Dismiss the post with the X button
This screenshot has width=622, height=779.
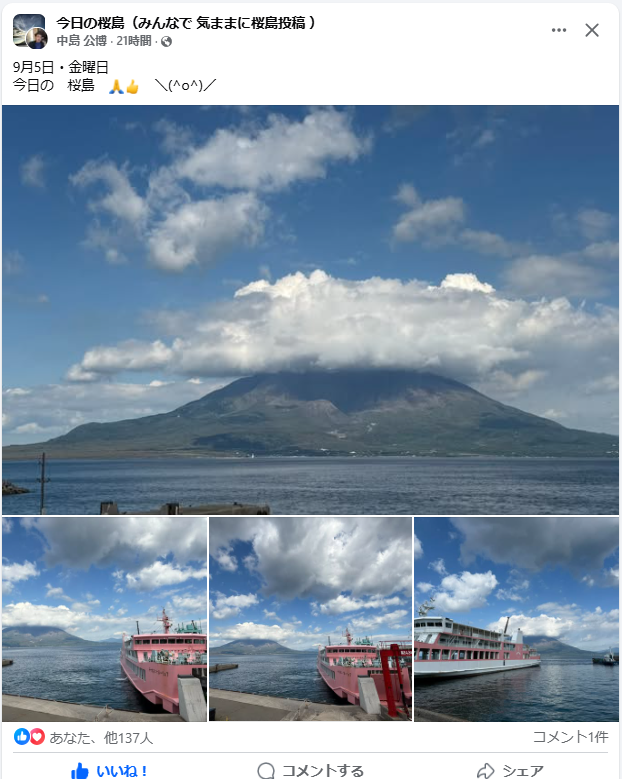pos(592,30)
